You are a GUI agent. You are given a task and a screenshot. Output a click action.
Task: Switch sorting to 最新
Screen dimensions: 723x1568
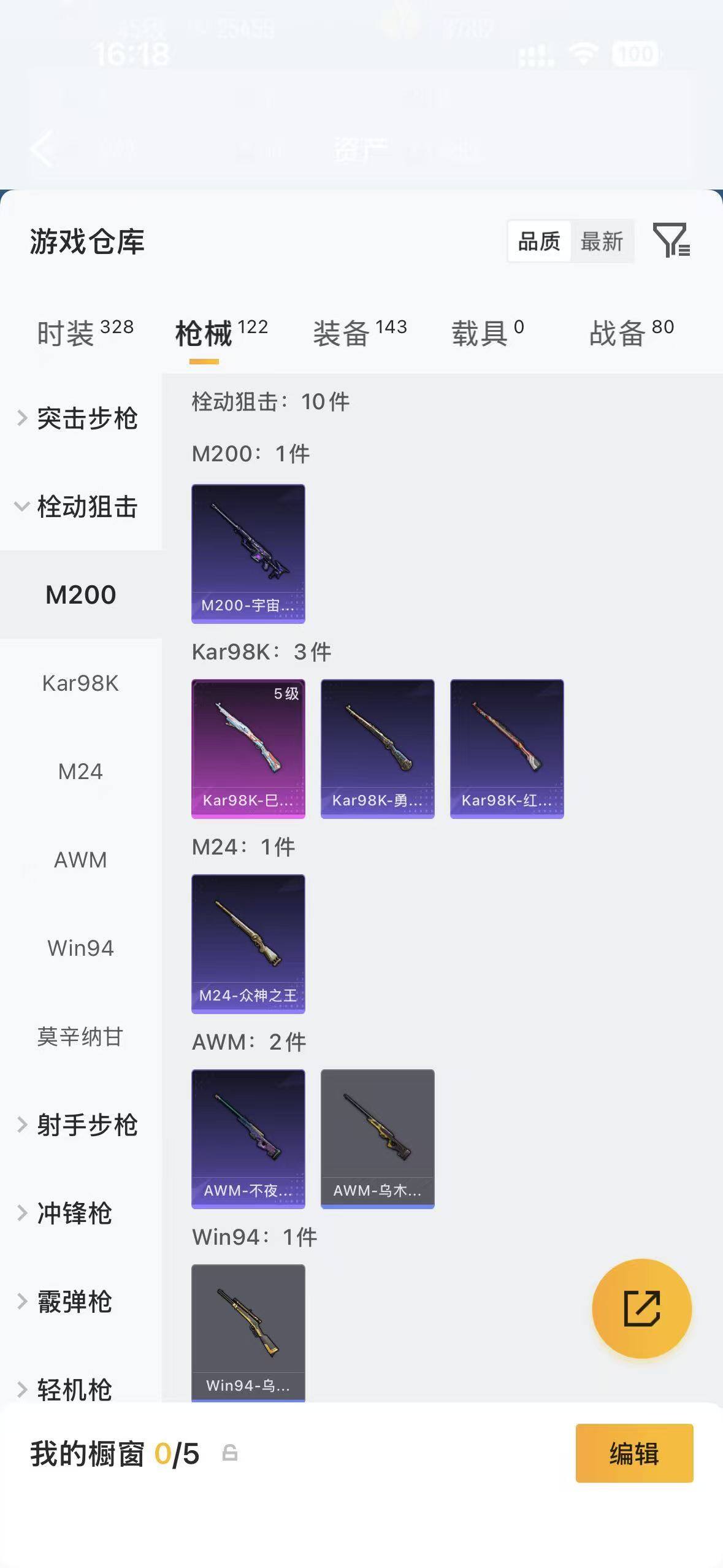click(603, 241)
